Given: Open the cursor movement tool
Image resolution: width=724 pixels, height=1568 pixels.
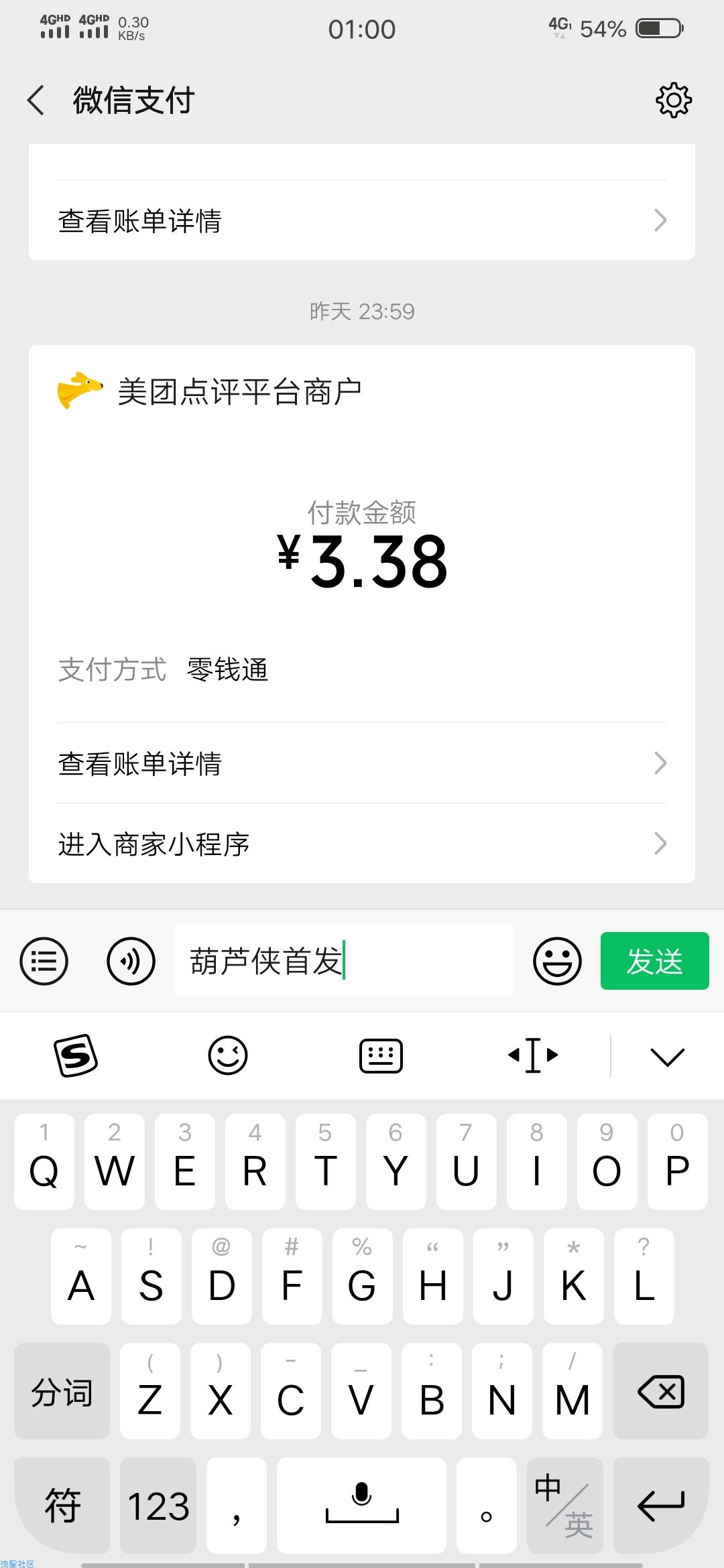Looking at the screenshot, I should pos(533,1055).
